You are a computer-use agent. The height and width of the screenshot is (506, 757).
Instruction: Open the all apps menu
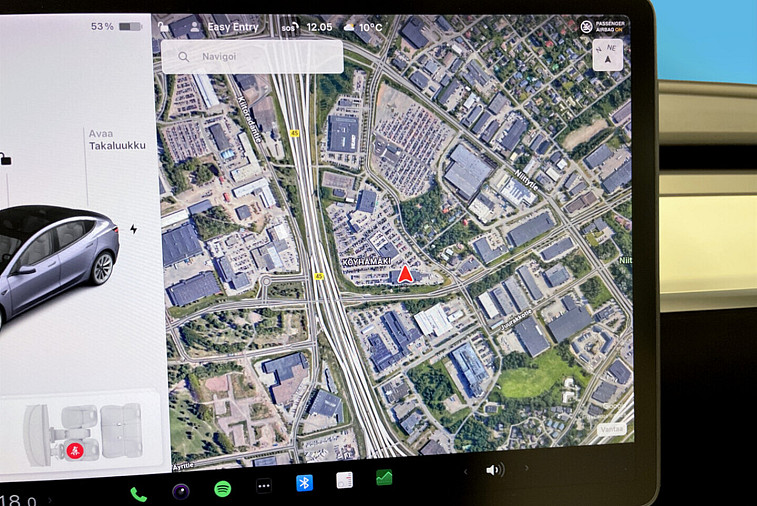pyautogui.click(x=264, y=486)
